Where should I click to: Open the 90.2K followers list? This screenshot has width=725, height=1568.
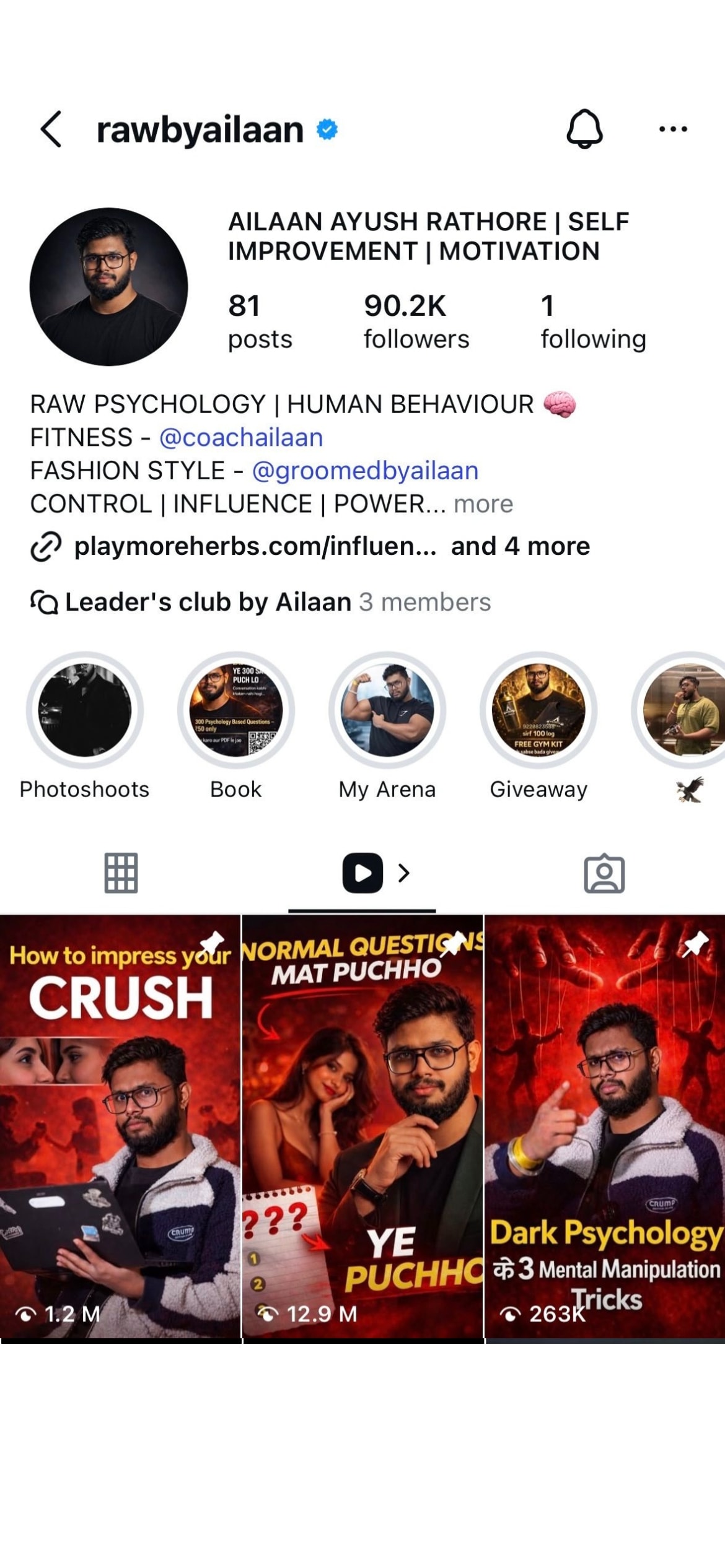pyautogui.click(x=416, y=321)
